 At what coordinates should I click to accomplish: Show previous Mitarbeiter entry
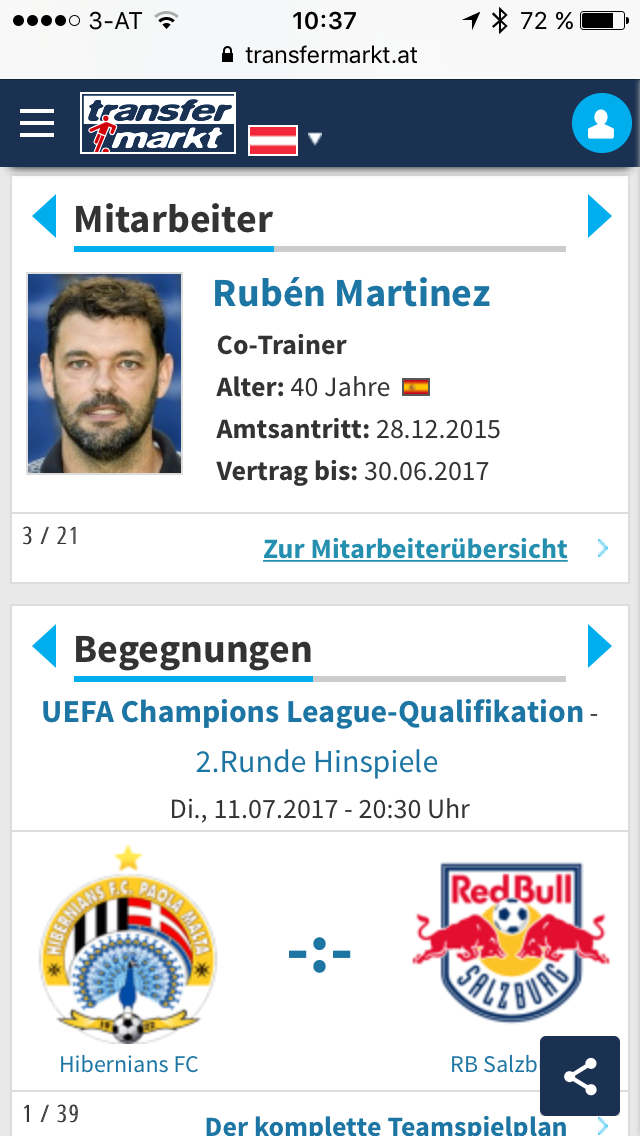(45, 217)
